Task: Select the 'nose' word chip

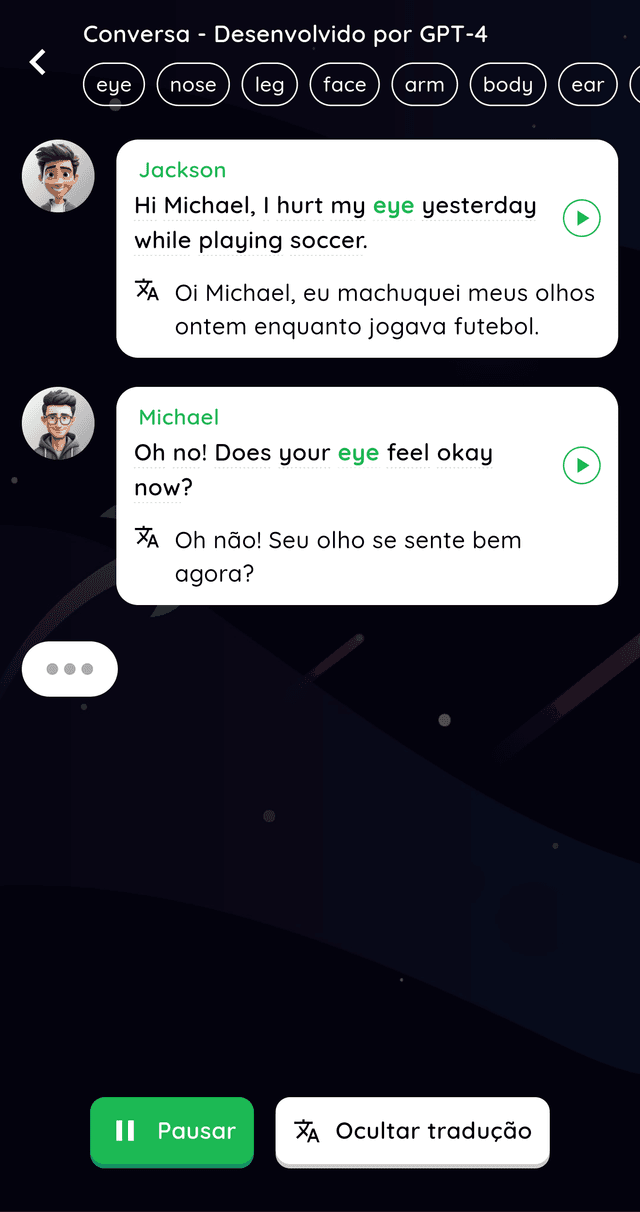Action: (x=193, y=85)
